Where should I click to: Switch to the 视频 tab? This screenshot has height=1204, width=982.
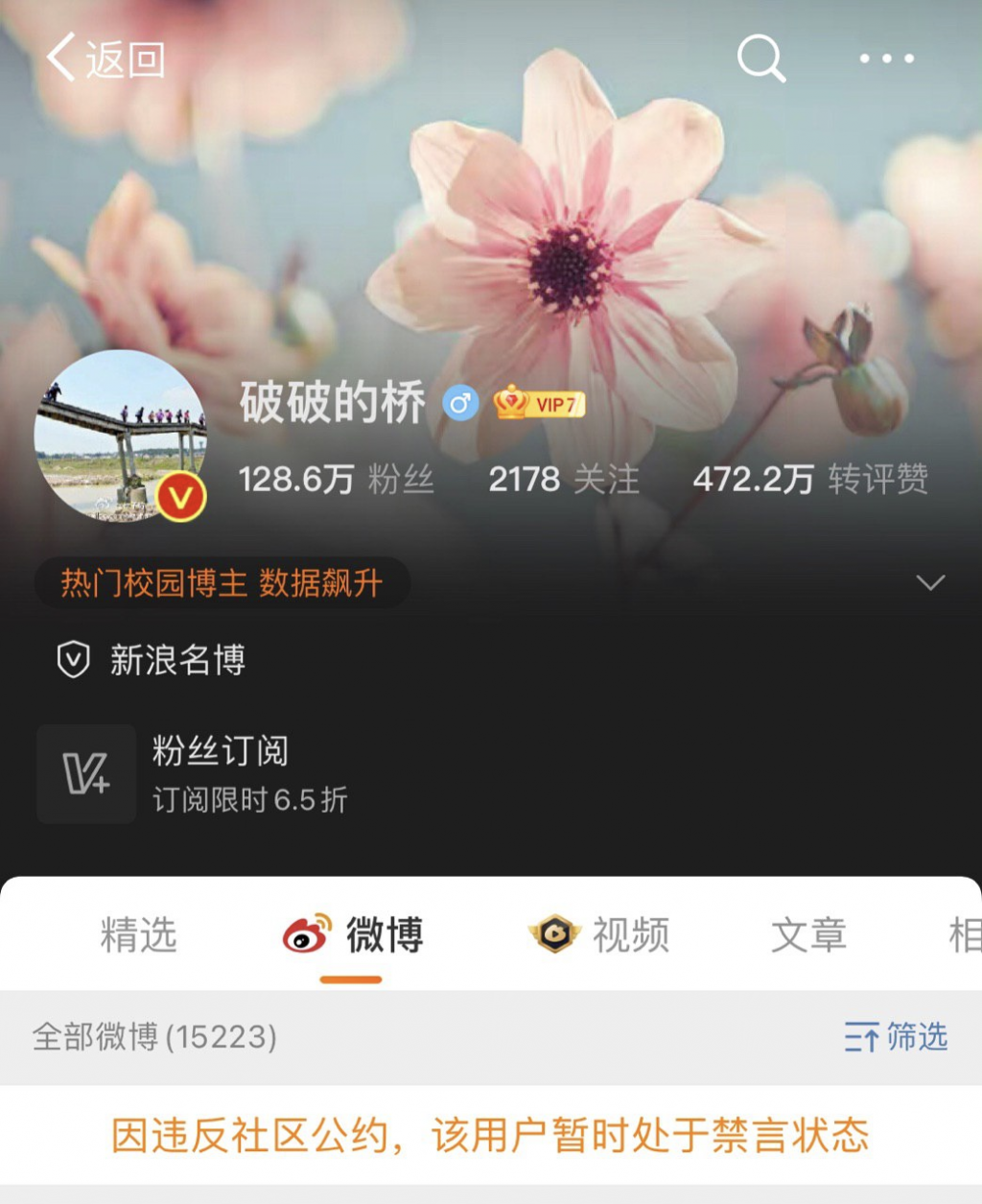click(600, 934)
